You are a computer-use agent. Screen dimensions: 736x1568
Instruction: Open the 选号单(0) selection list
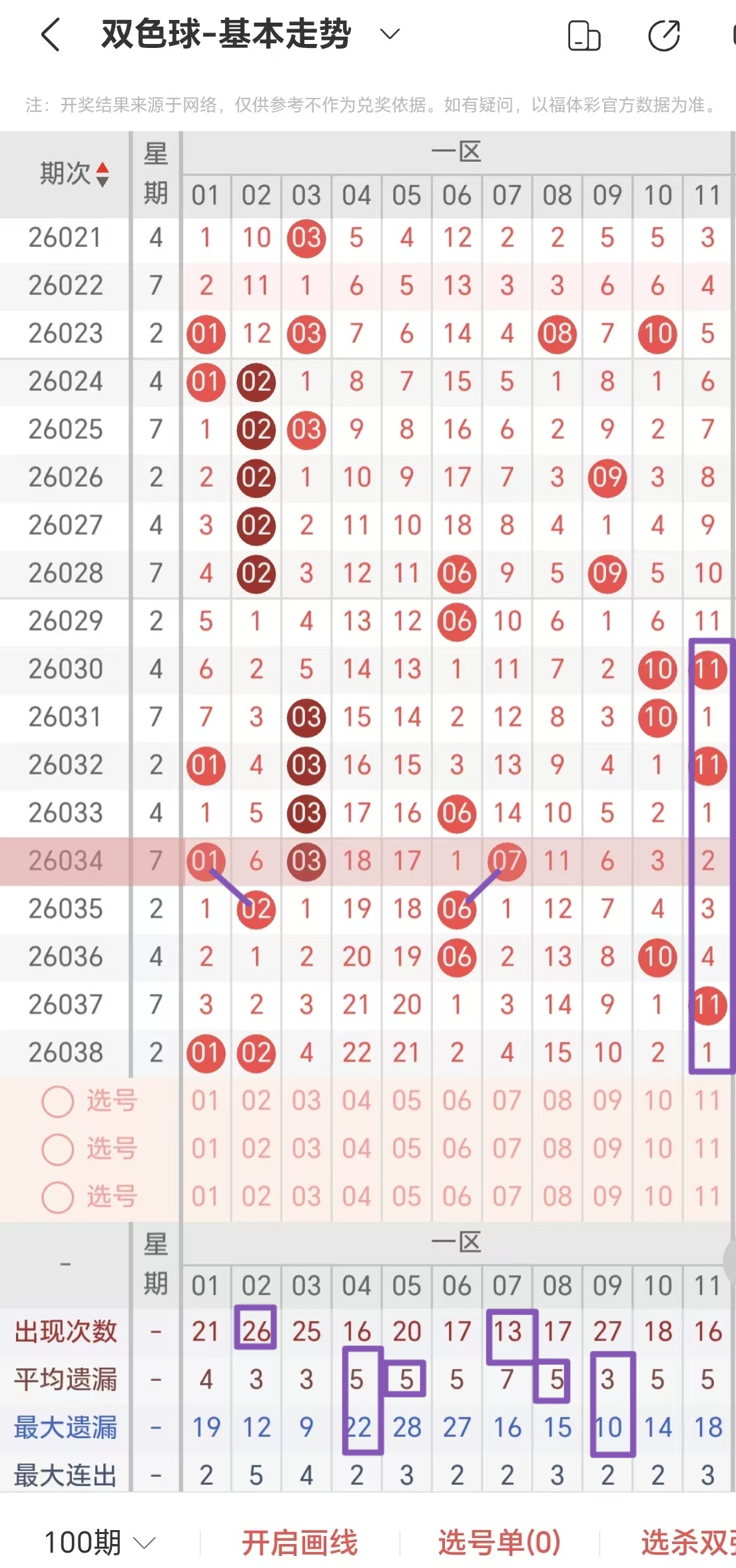click(x=500, y=1542)
